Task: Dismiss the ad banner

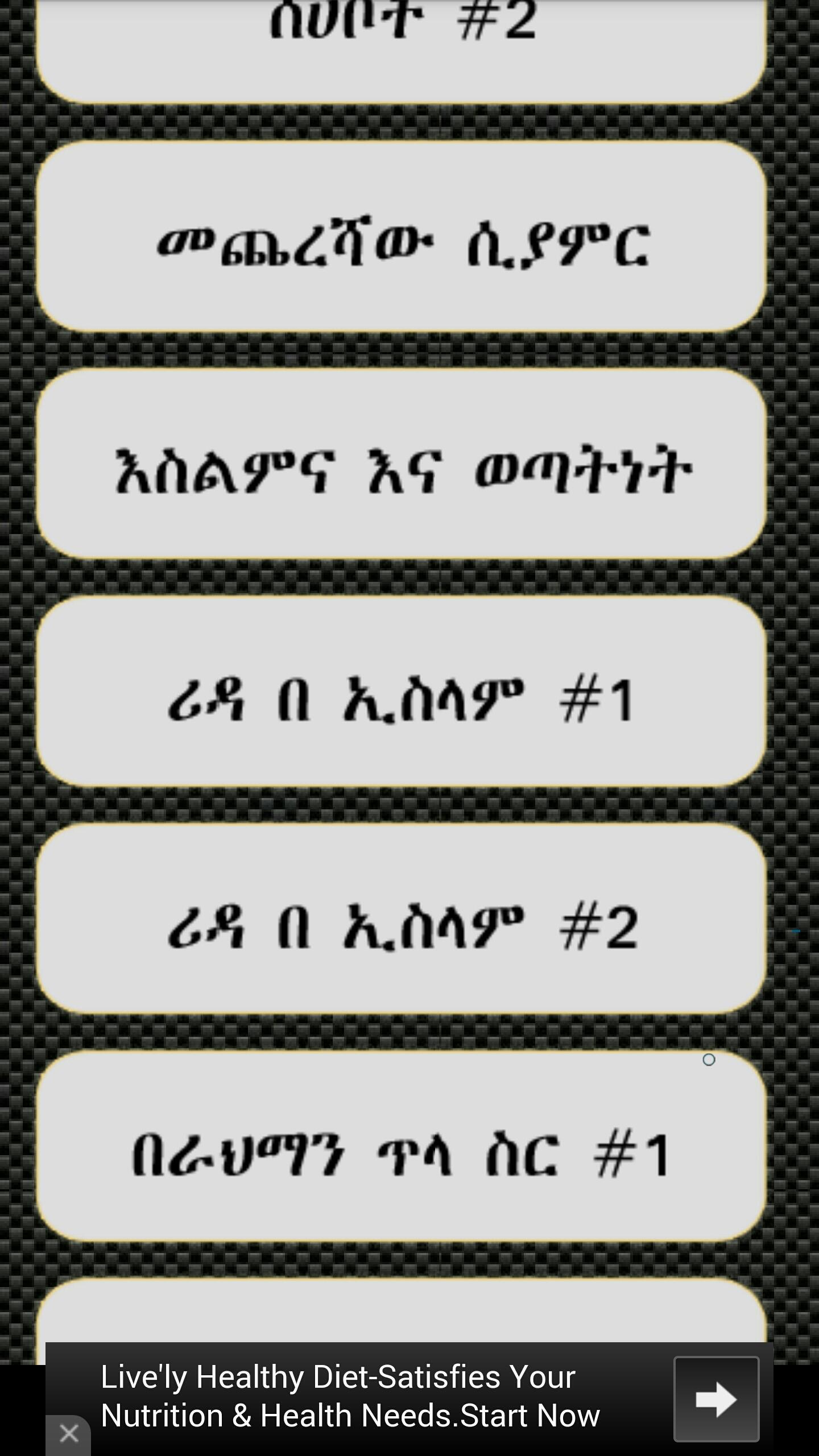Action: point(69,1434)
